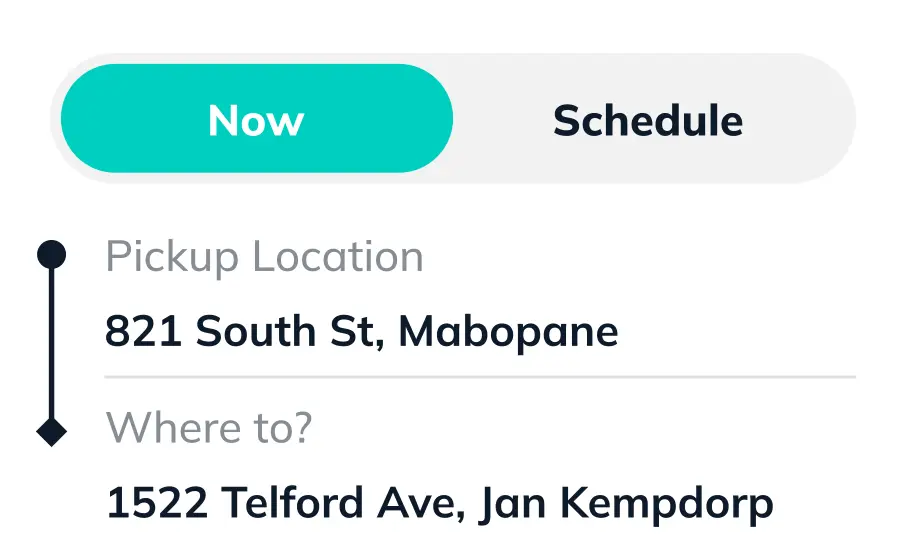906x550 pixels.
Task: Switch to the Schedule option
Action: 647,121
